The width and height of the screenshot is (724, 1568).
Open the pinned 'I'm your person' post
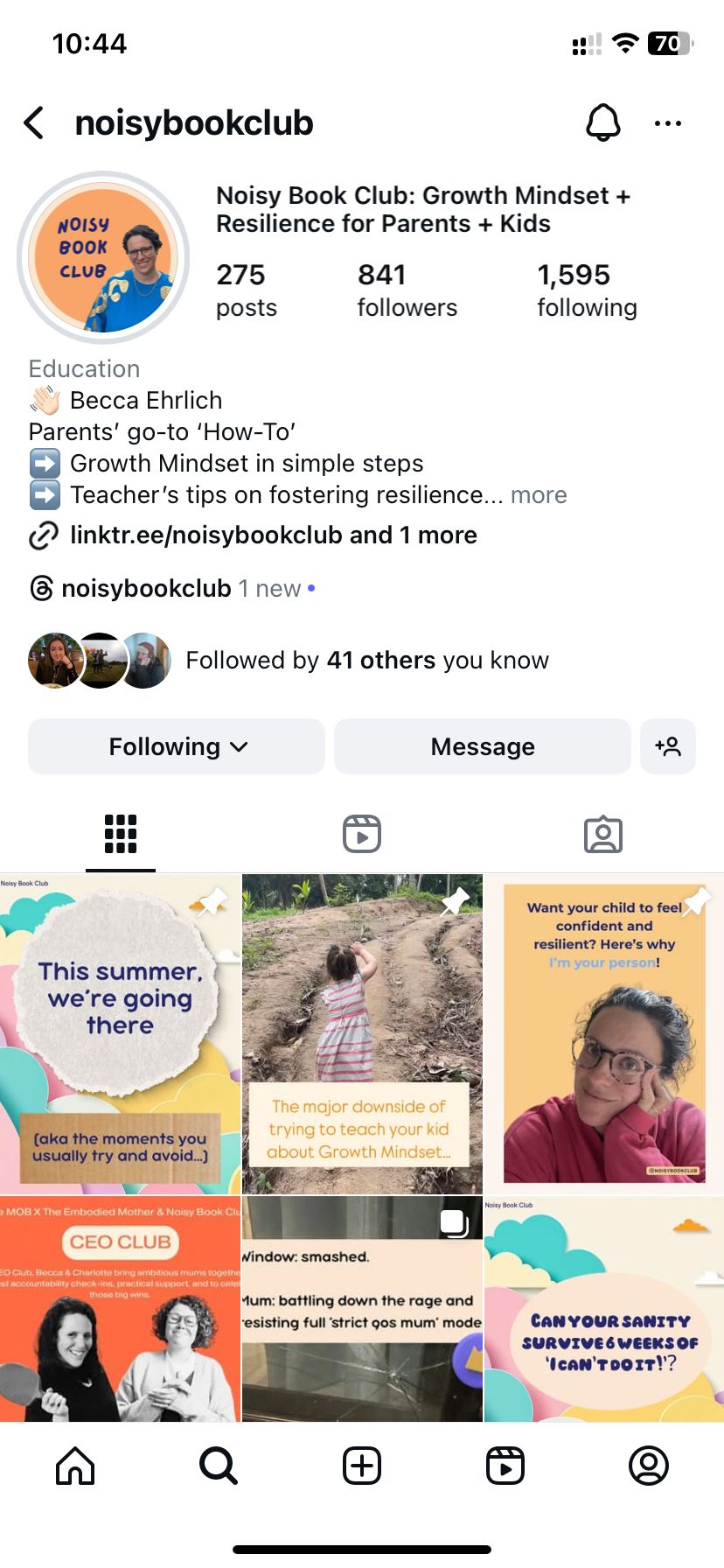604,1033
